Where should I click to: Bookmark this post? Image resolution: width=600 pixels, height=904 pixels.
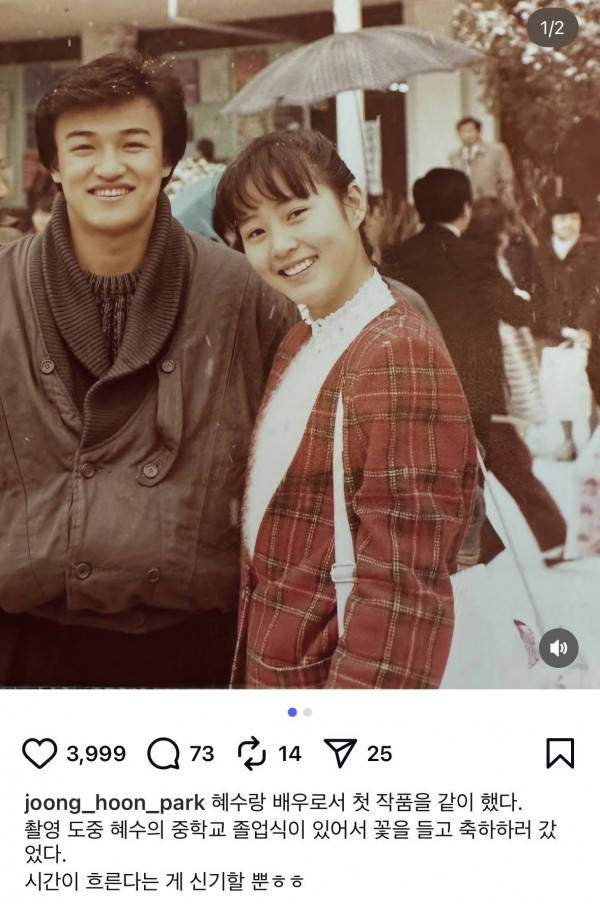pyautogui.click(x=560, y=754)
